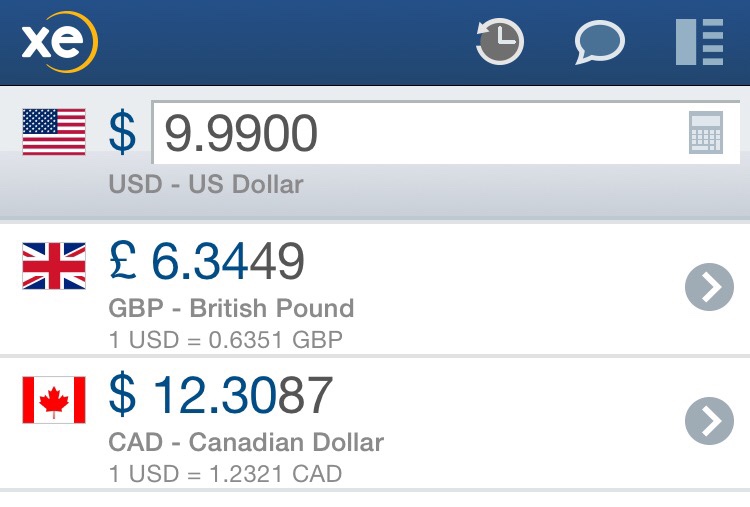Viewport: 750px width, 507px height.
Task: Open the side panel menu icon
Action: pos(699,42)
